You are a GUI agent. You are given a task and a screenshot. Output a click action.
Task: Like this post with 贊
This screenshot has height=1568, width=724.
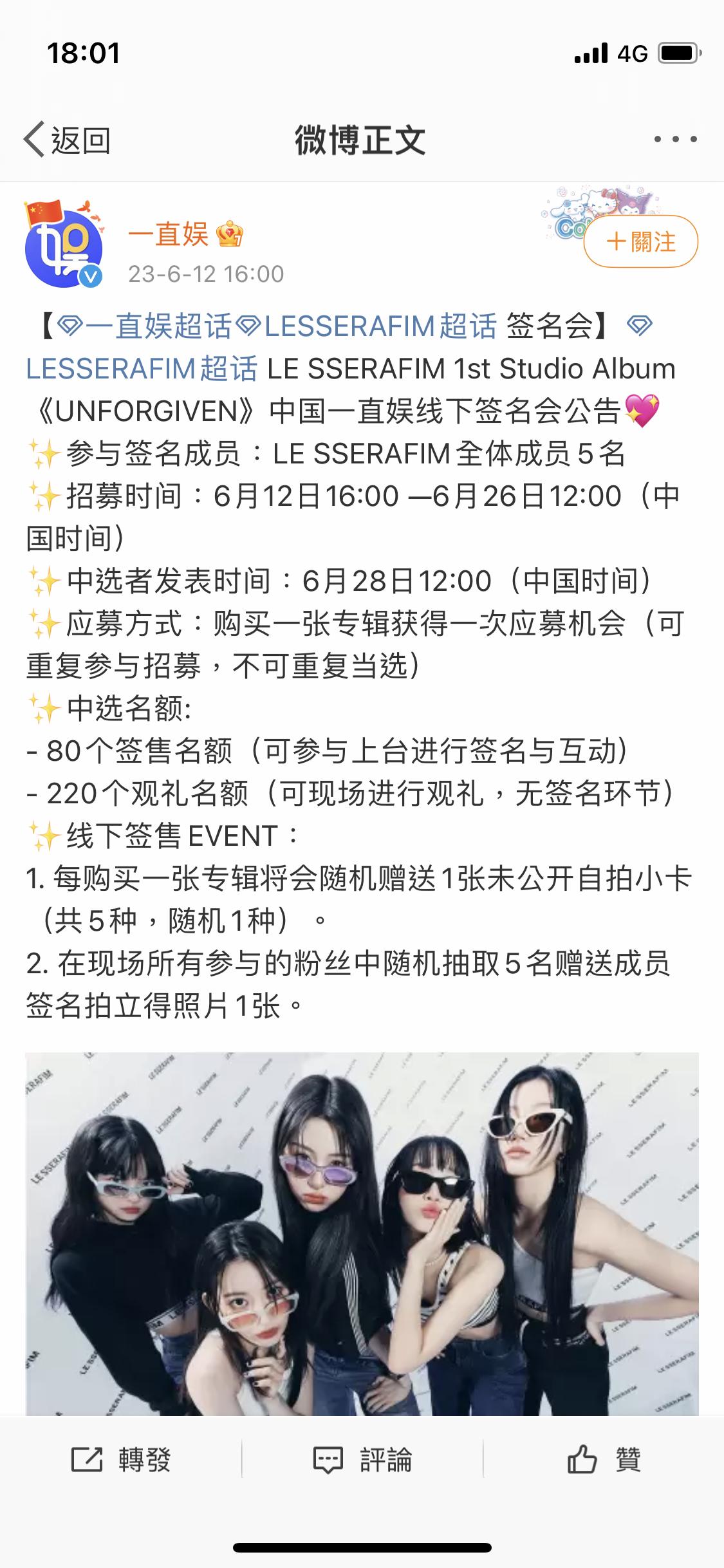[604, 1460]
